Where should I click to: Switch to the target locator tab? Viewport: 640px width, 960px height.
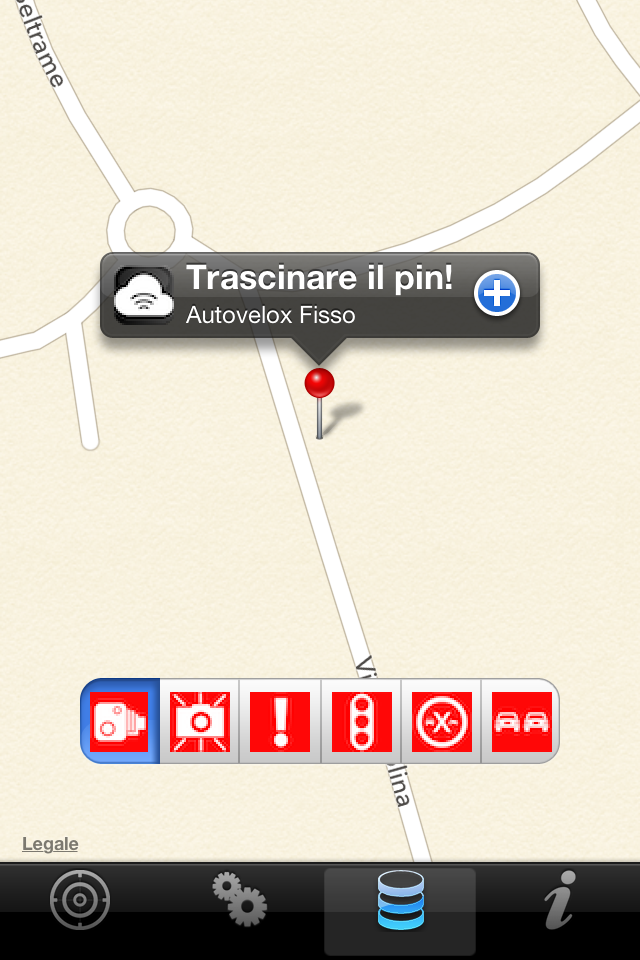click(x=80, y=900)
